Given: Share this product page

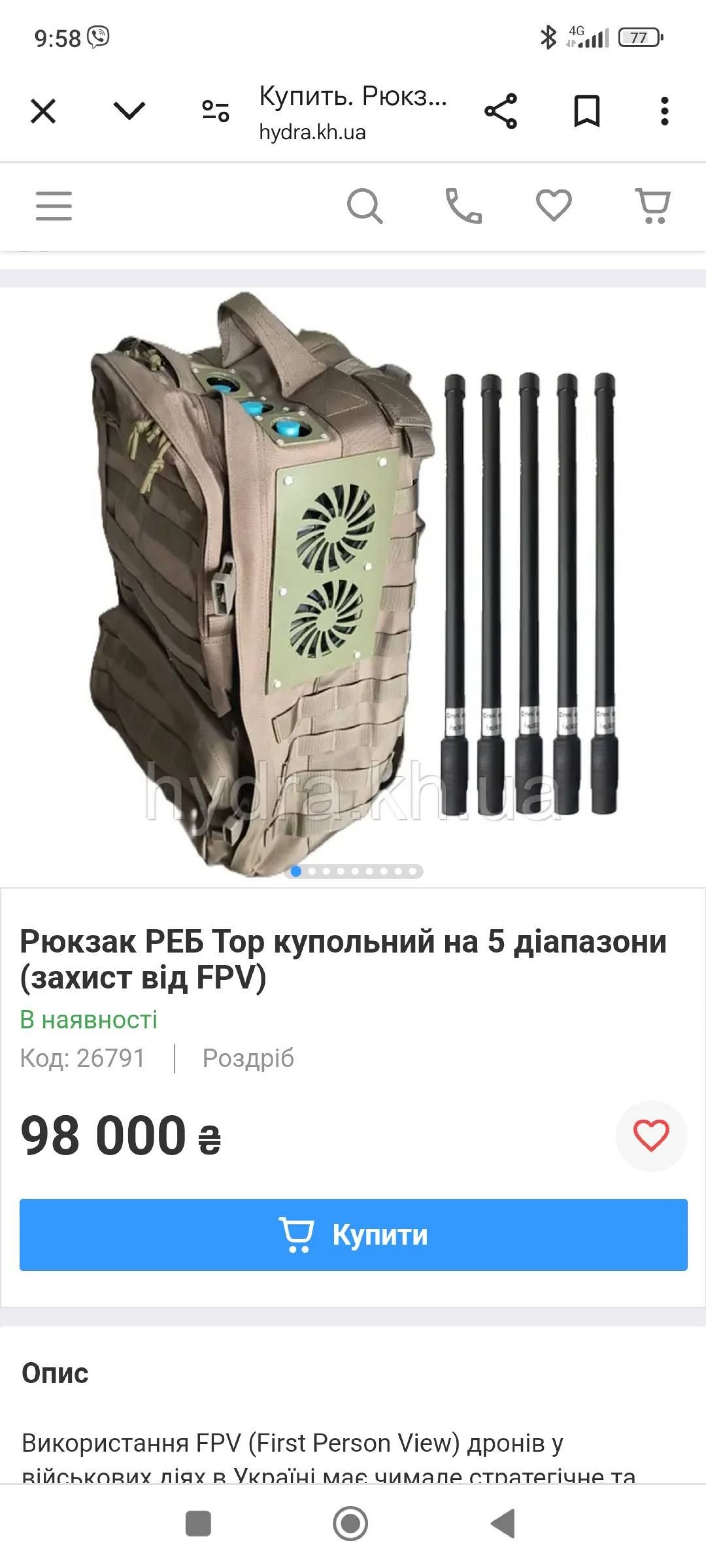Looking at the screenshot, I should [x=501, y=111].
